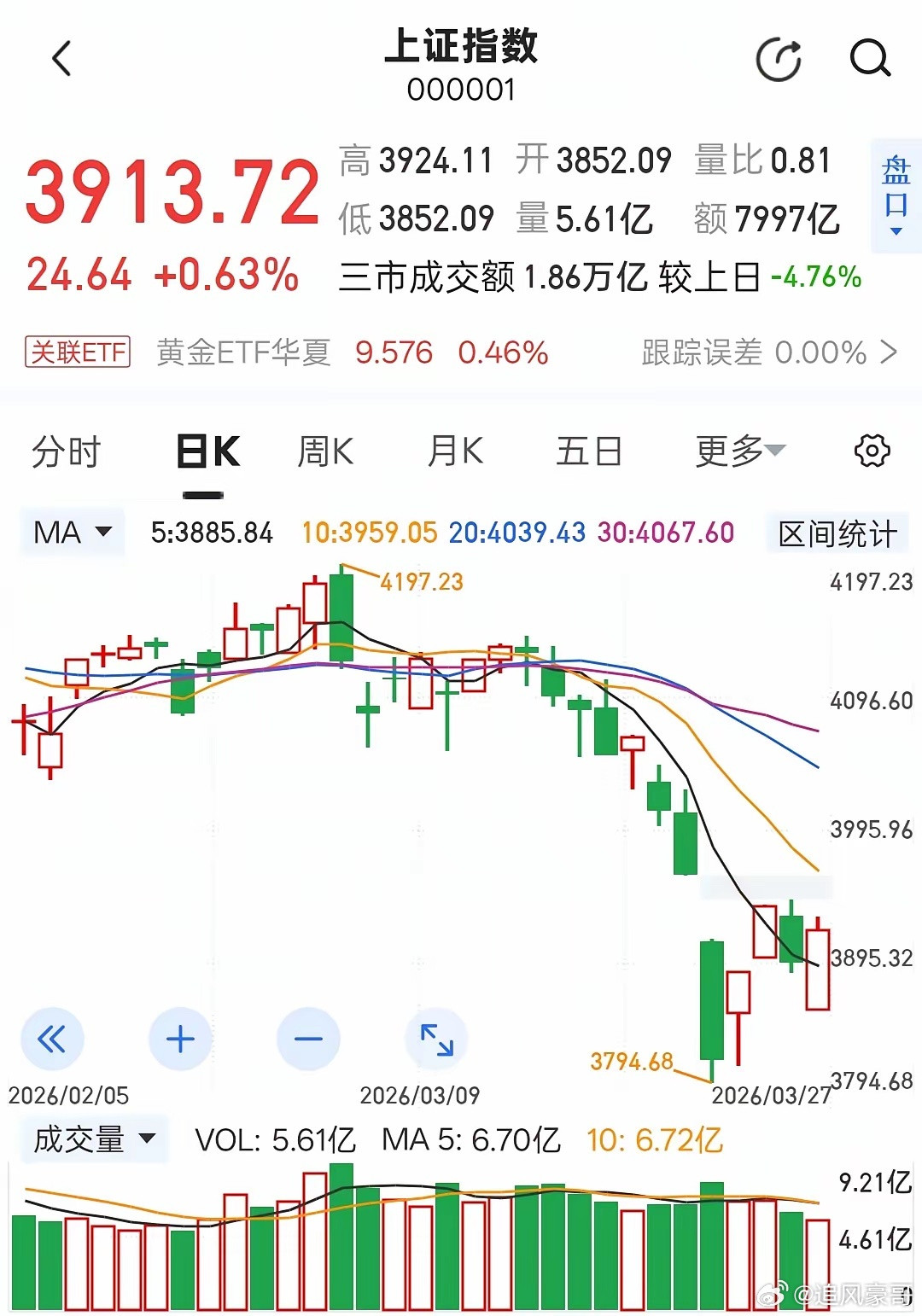The width and height of the screenshot is (922, 1316).
Task: Zoom out the chart with the minus icon
Action: pos(307,1039)
